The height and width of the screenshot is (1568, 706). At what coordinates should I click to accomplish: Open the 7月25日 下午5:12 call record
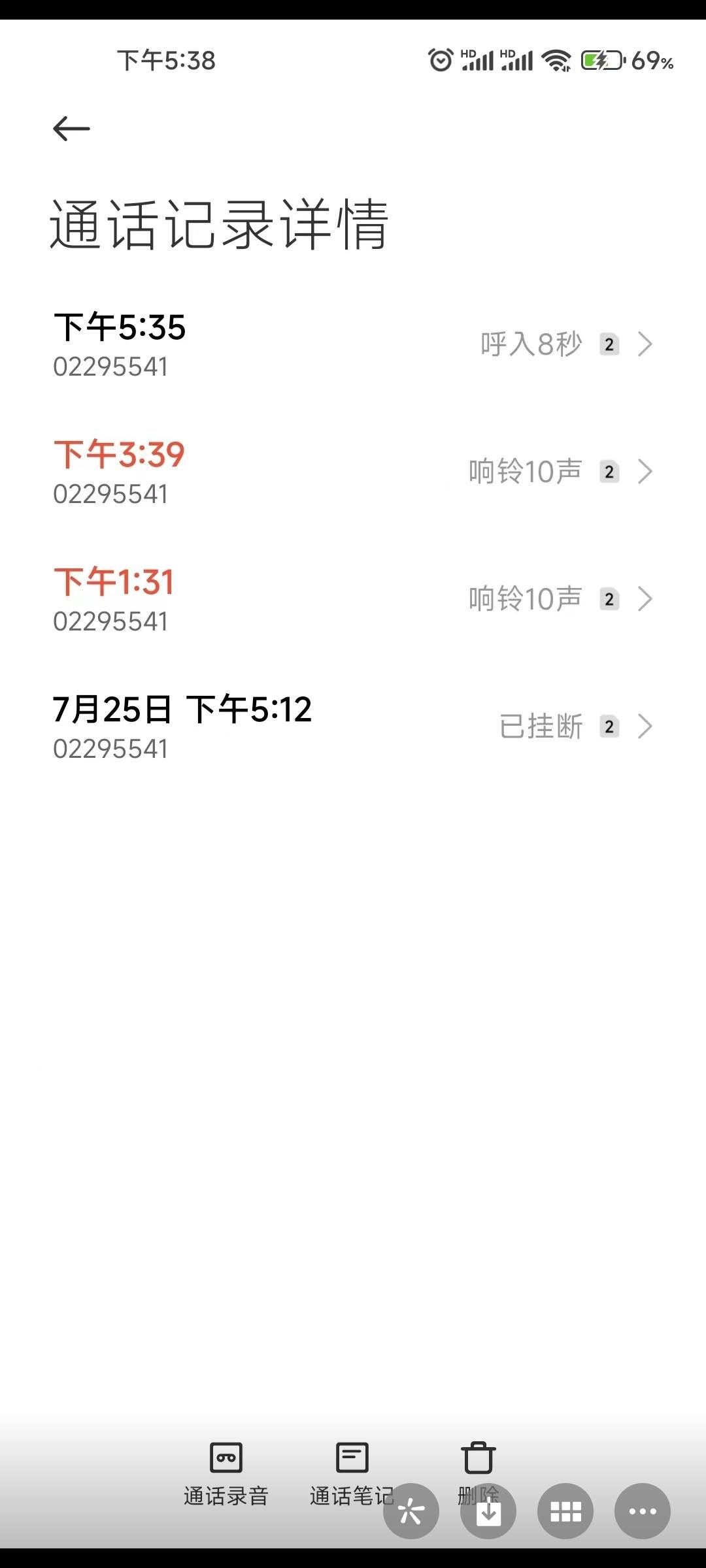[x=353, y=727]
